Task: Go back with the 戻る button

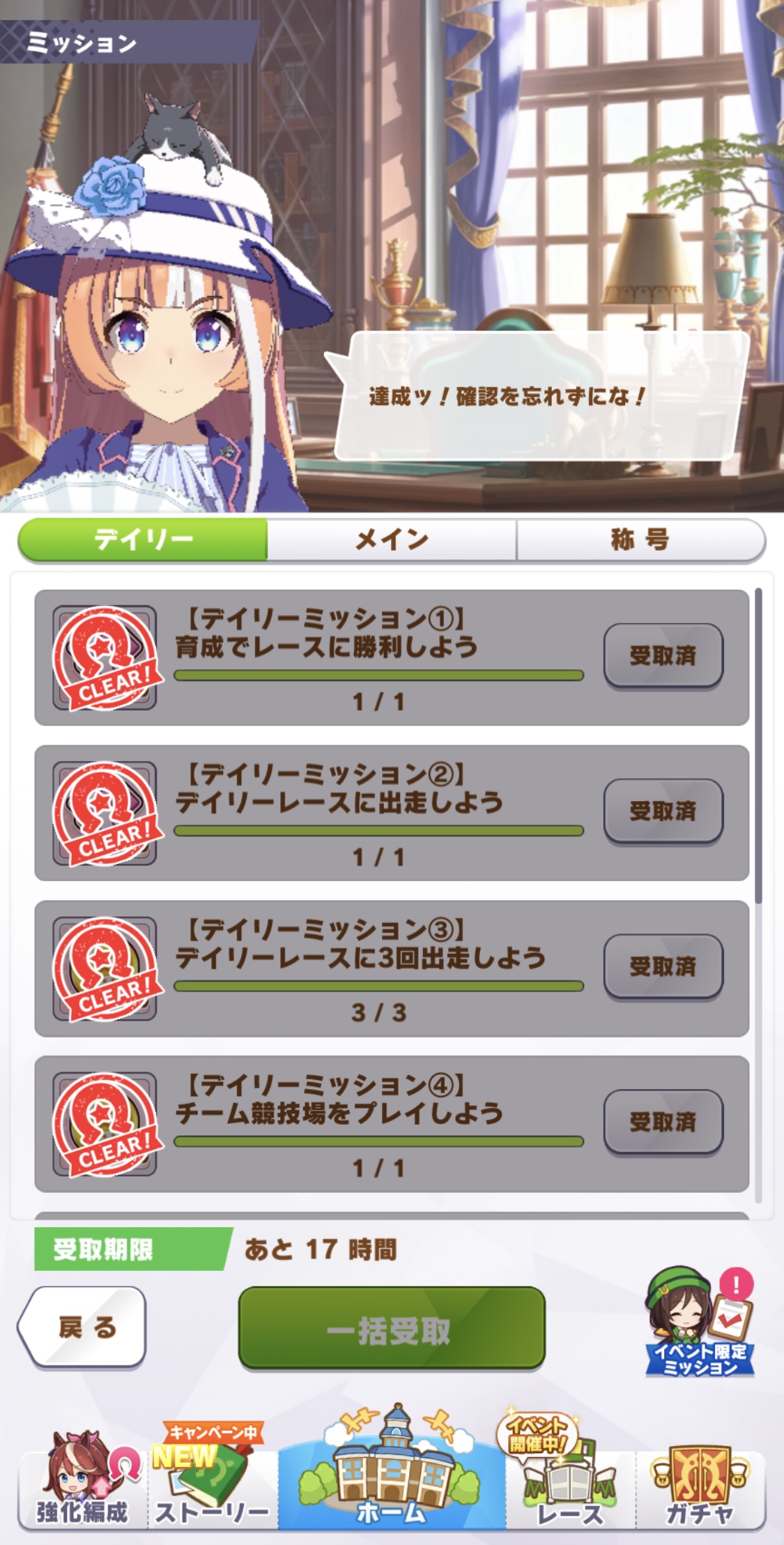Action: (84, 1327)
